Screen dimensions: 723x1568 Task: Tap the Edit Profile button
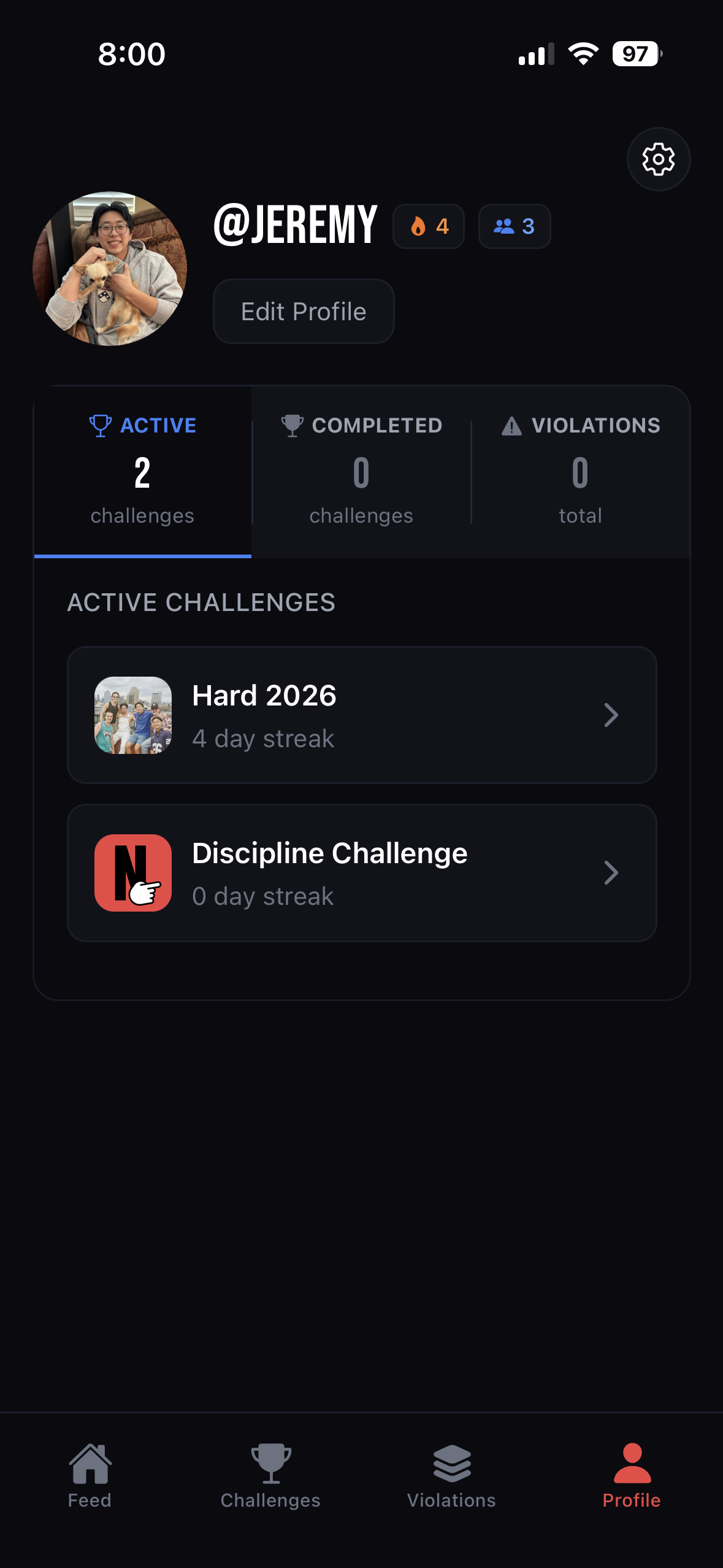point(304,312)
